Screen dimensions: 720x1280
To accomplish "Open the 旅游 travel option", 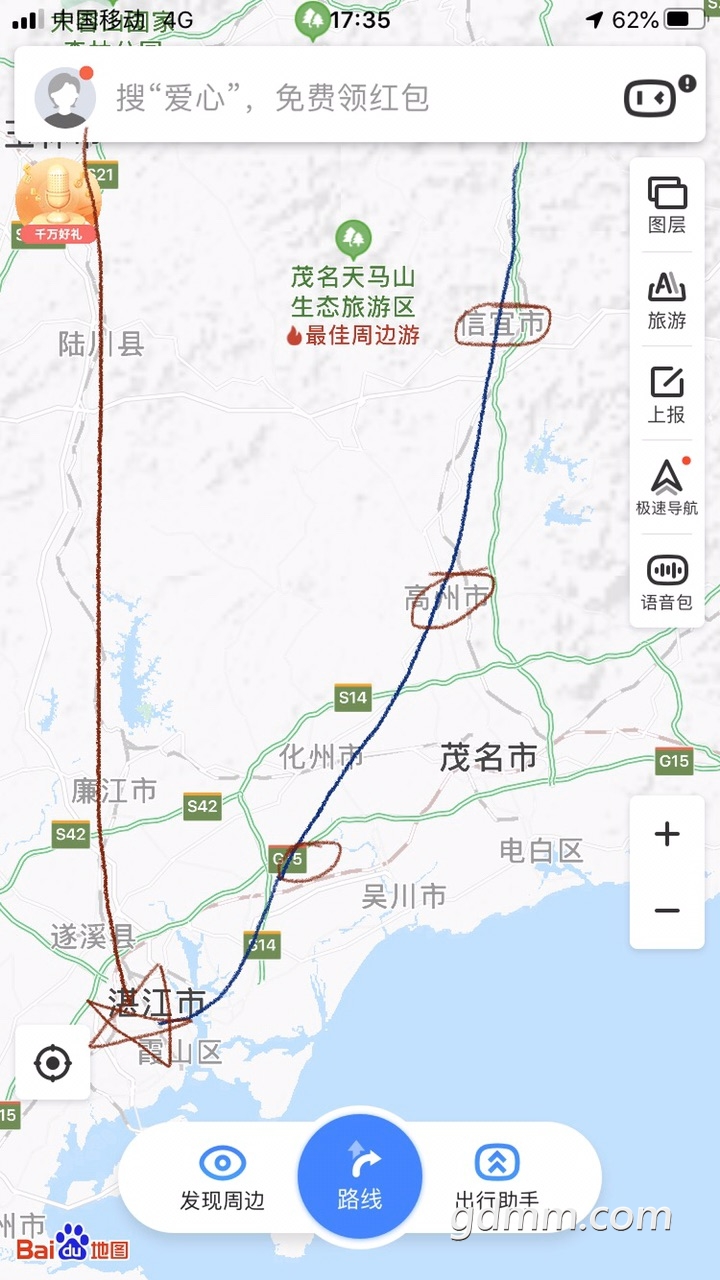I will (x=667, y=300).
